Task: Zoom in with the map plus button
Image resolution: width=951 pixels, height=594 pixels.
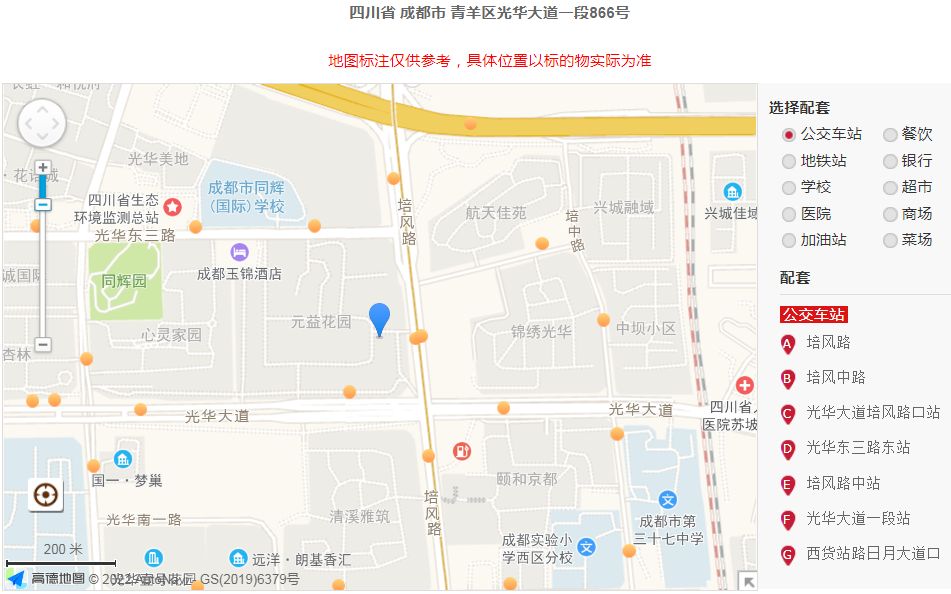Action: pyautogui.click(x=43, y=168)
